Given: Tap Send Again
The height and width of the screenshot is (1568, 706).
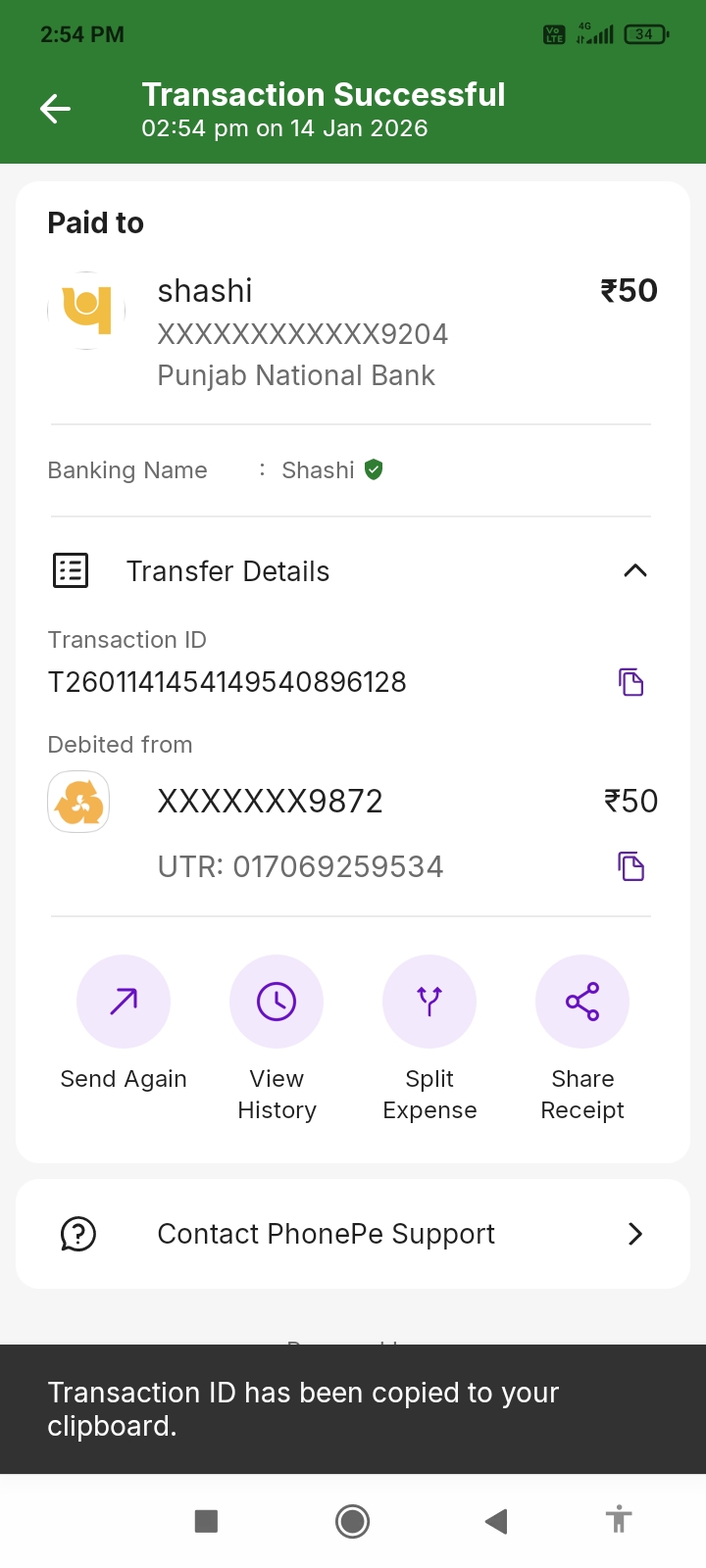Looking at the screenshot, I should click(x=124, y=1002).
